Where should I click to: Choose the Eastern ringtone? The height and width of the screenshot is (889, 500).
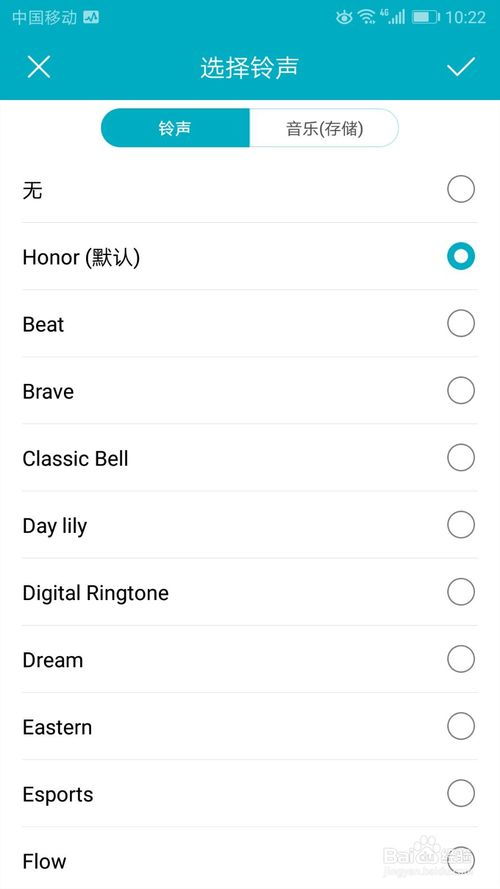250,726
